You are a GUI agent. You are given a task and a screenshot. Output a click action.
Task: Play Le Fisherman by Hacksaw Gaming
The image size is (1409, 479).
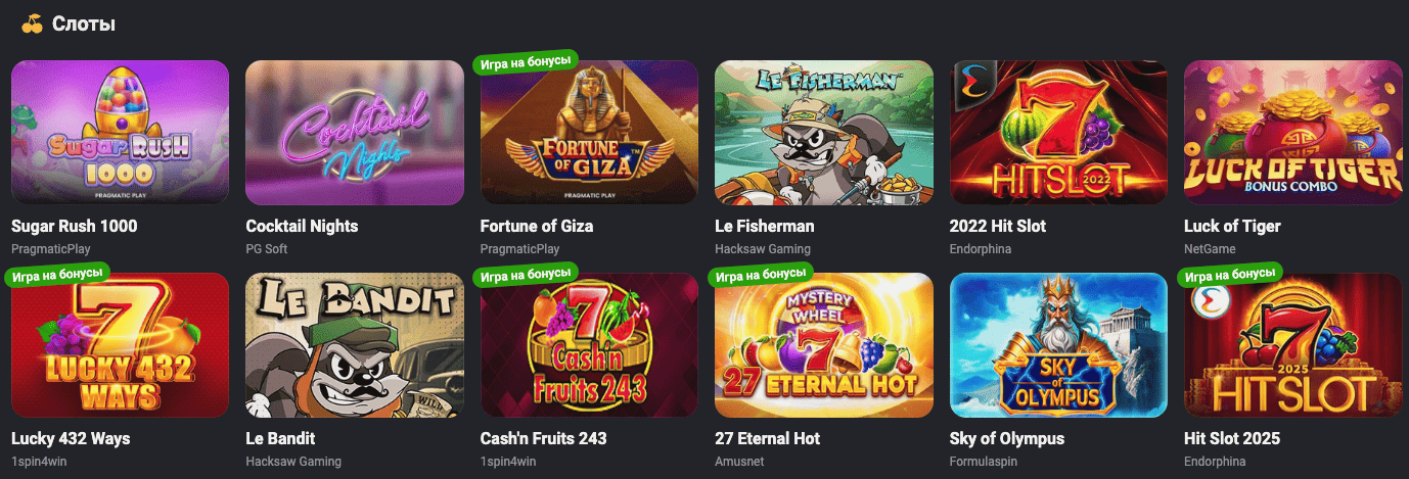click(824, 132)
